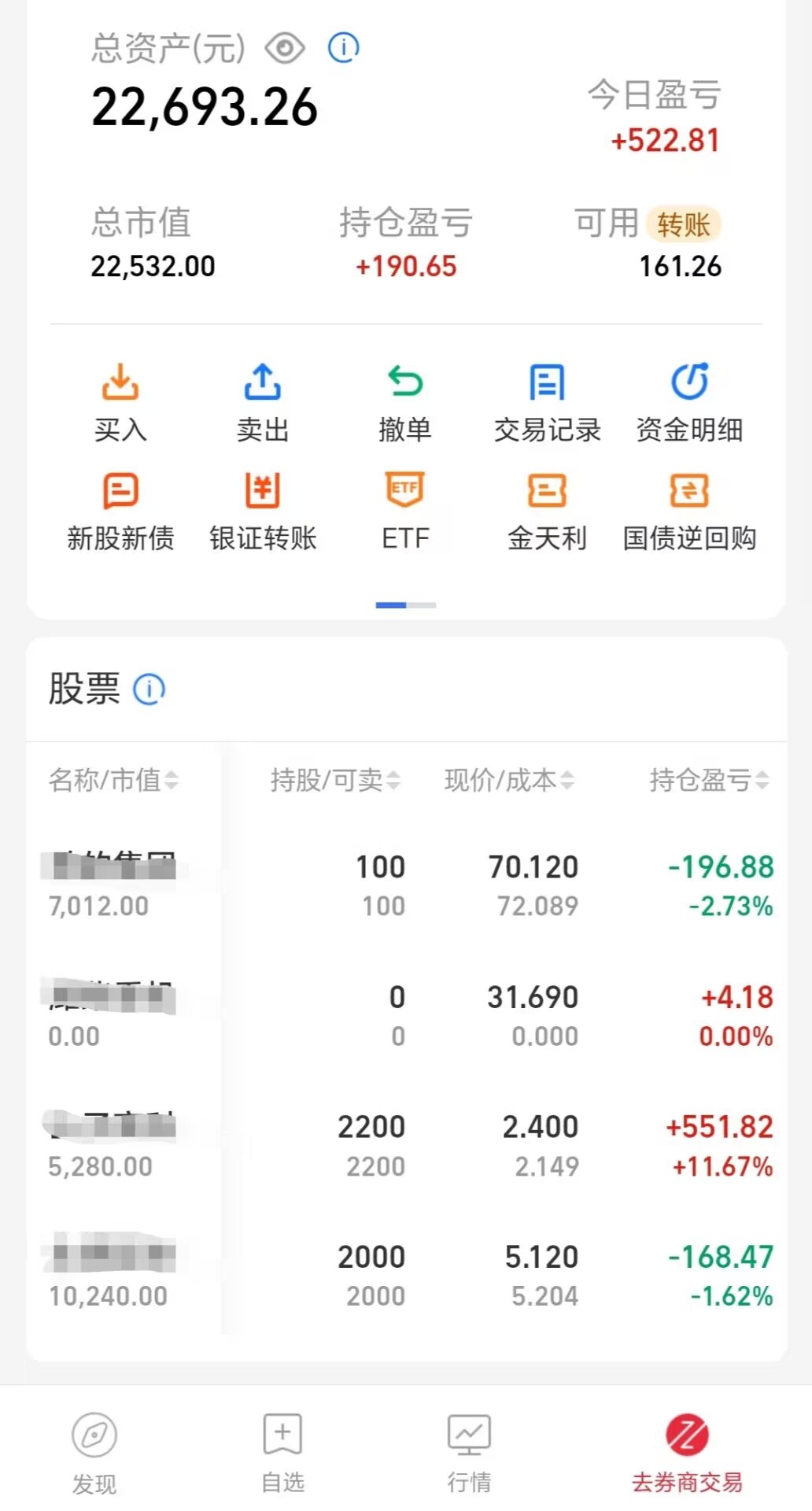This screenshot has height=1511, width=812.
Task: Sort holdings by 持仓盈亏 column
Action: (x=709, y=780)
